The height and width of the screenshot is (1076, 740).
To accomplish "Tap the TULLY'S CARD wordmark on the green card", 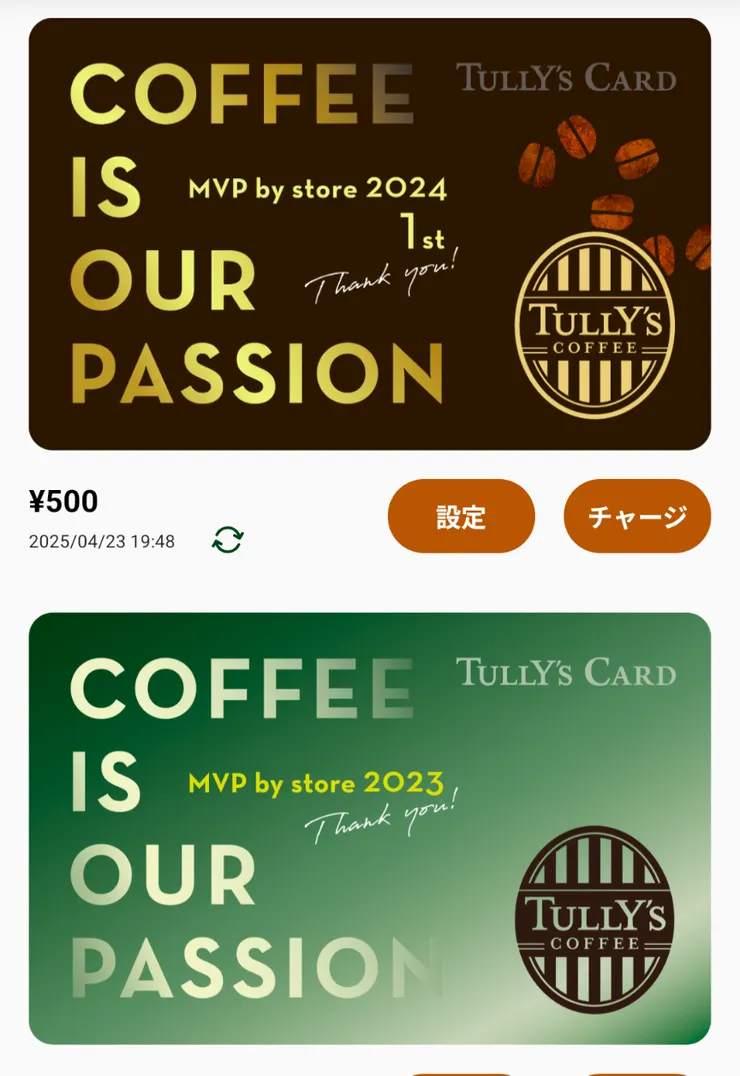I will [566, 673].
